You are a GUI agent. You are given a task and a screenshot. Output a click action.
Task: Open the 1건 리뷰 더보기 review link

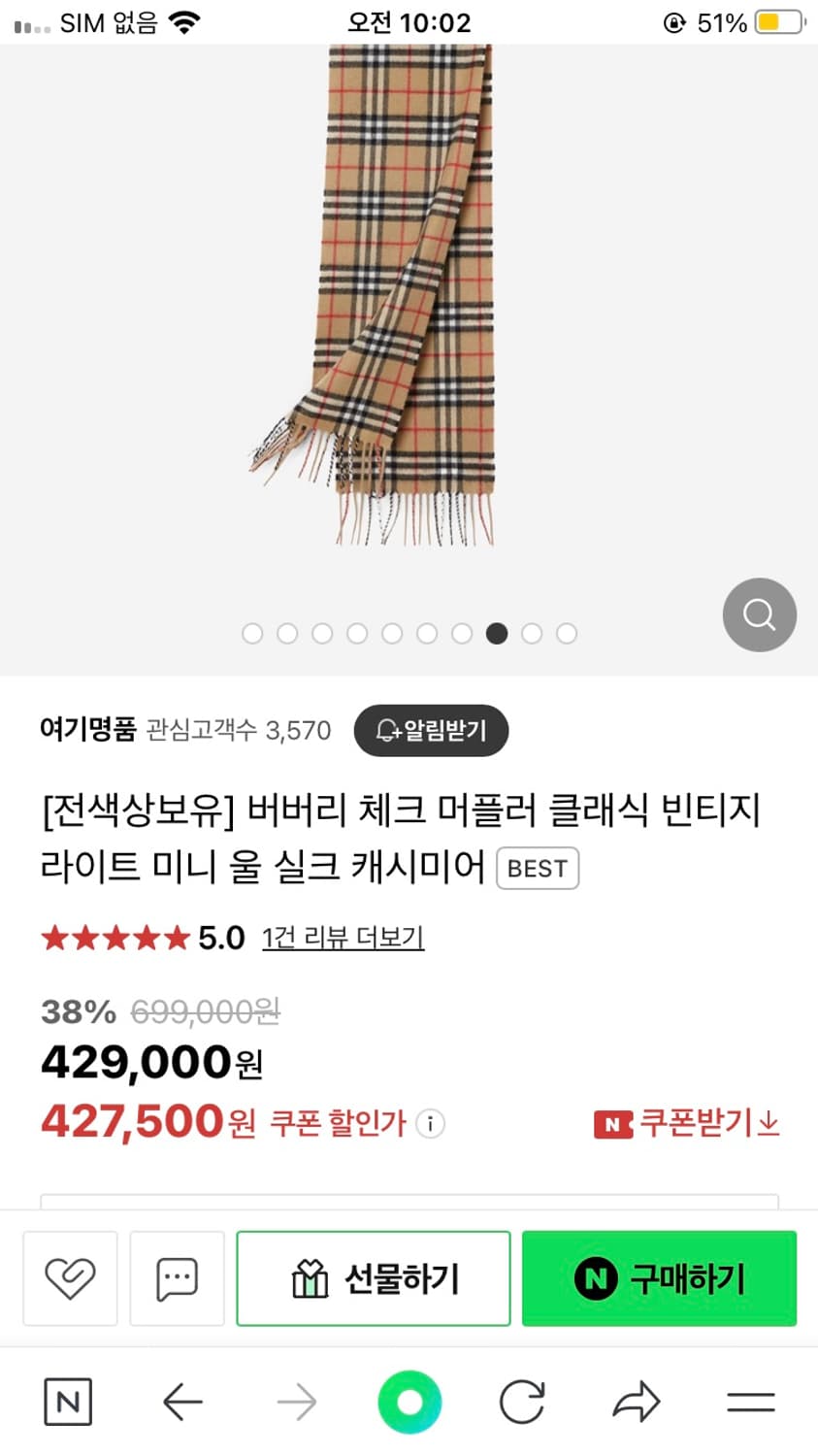tap(343, 938)
